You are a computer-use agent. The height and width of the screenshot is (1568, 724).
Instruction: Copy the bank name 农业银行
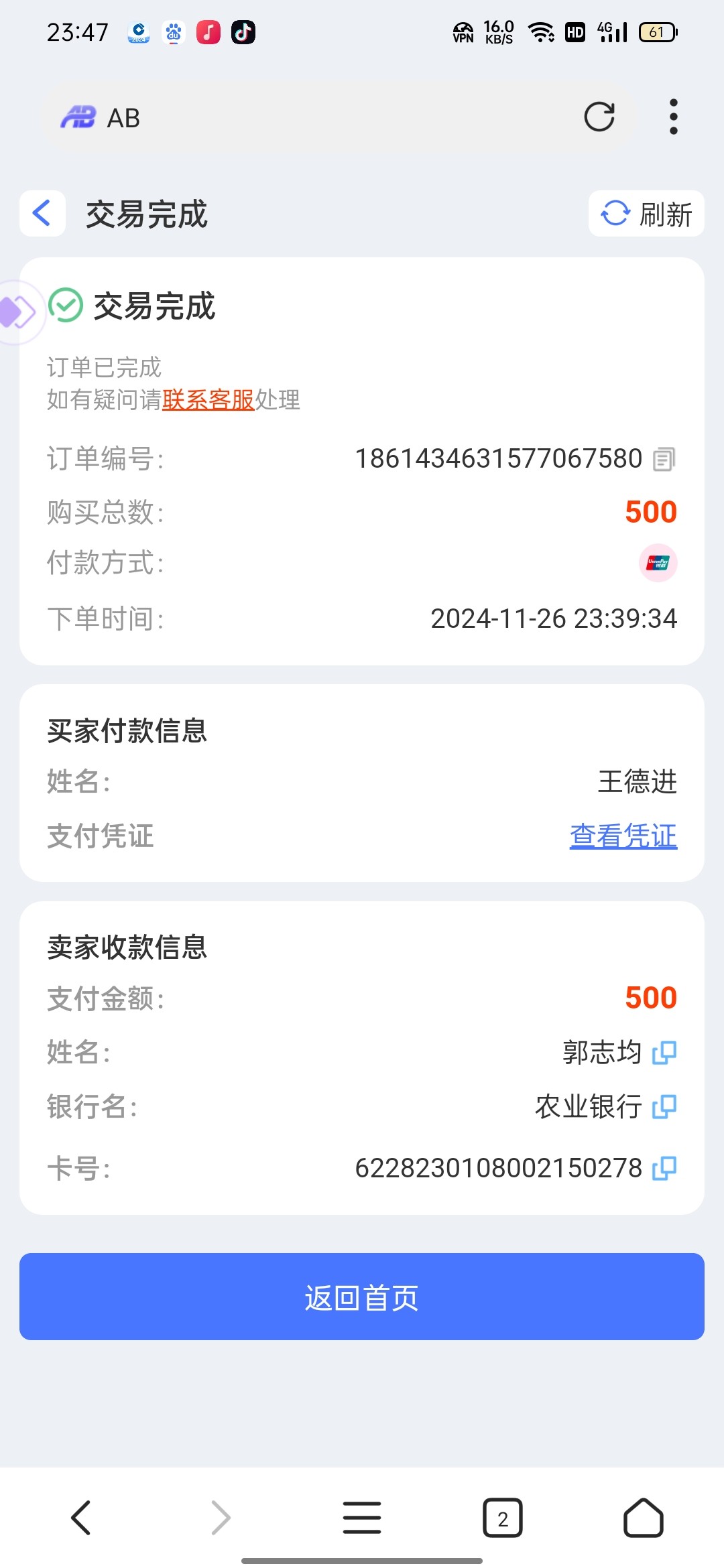664,1106
